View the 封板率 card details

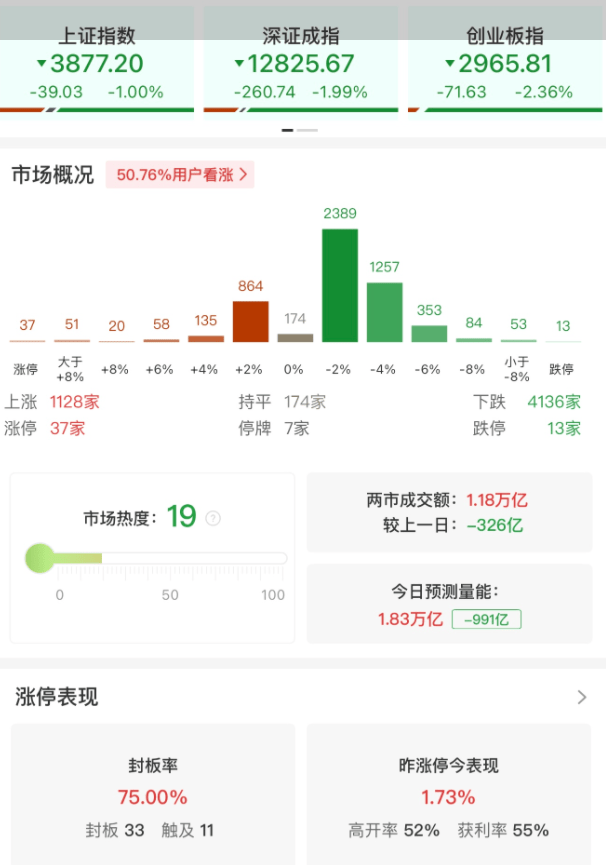152,795
